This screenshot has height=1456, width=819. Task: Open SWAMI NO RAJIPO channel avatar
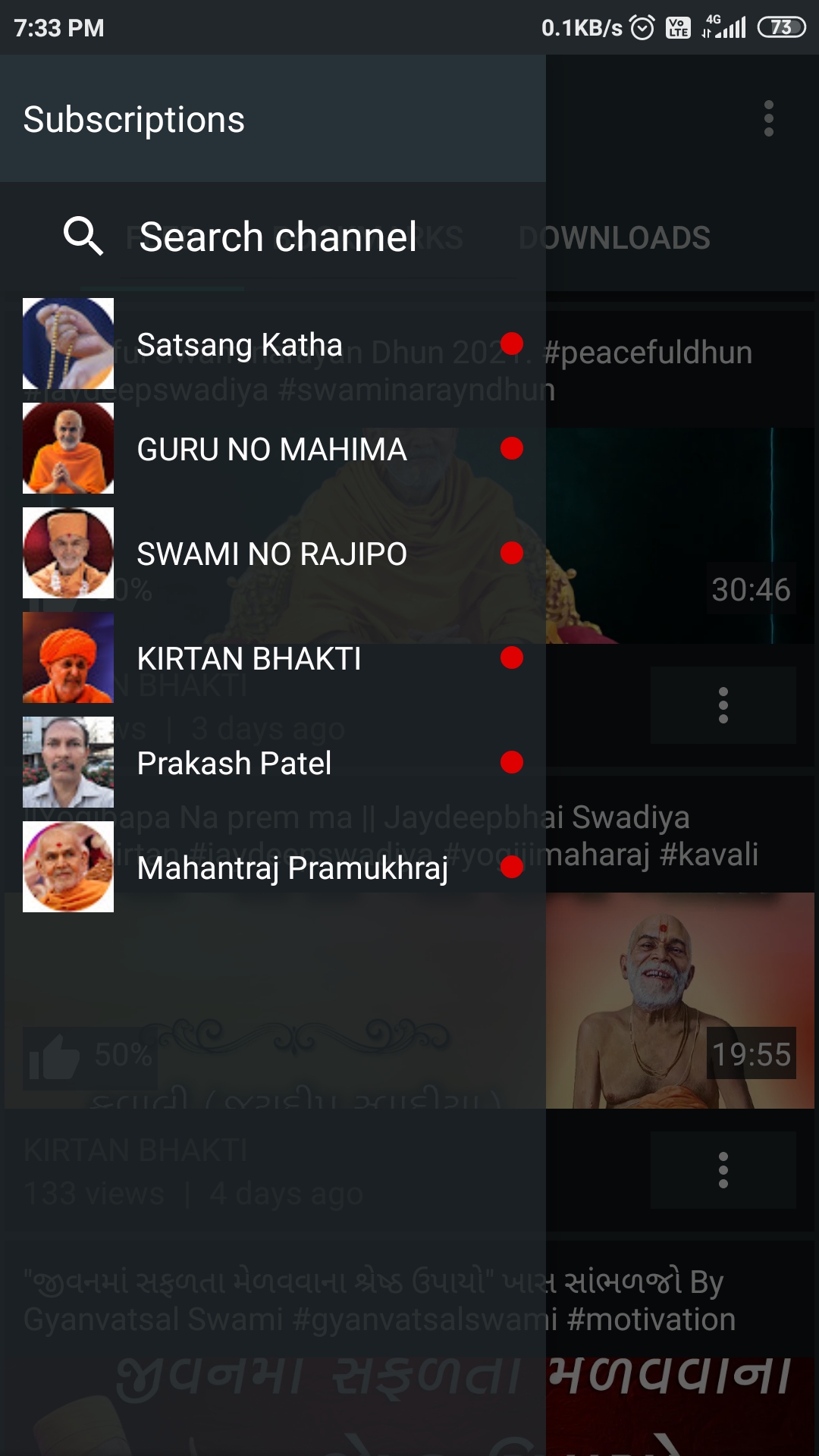tap(67, 553)
